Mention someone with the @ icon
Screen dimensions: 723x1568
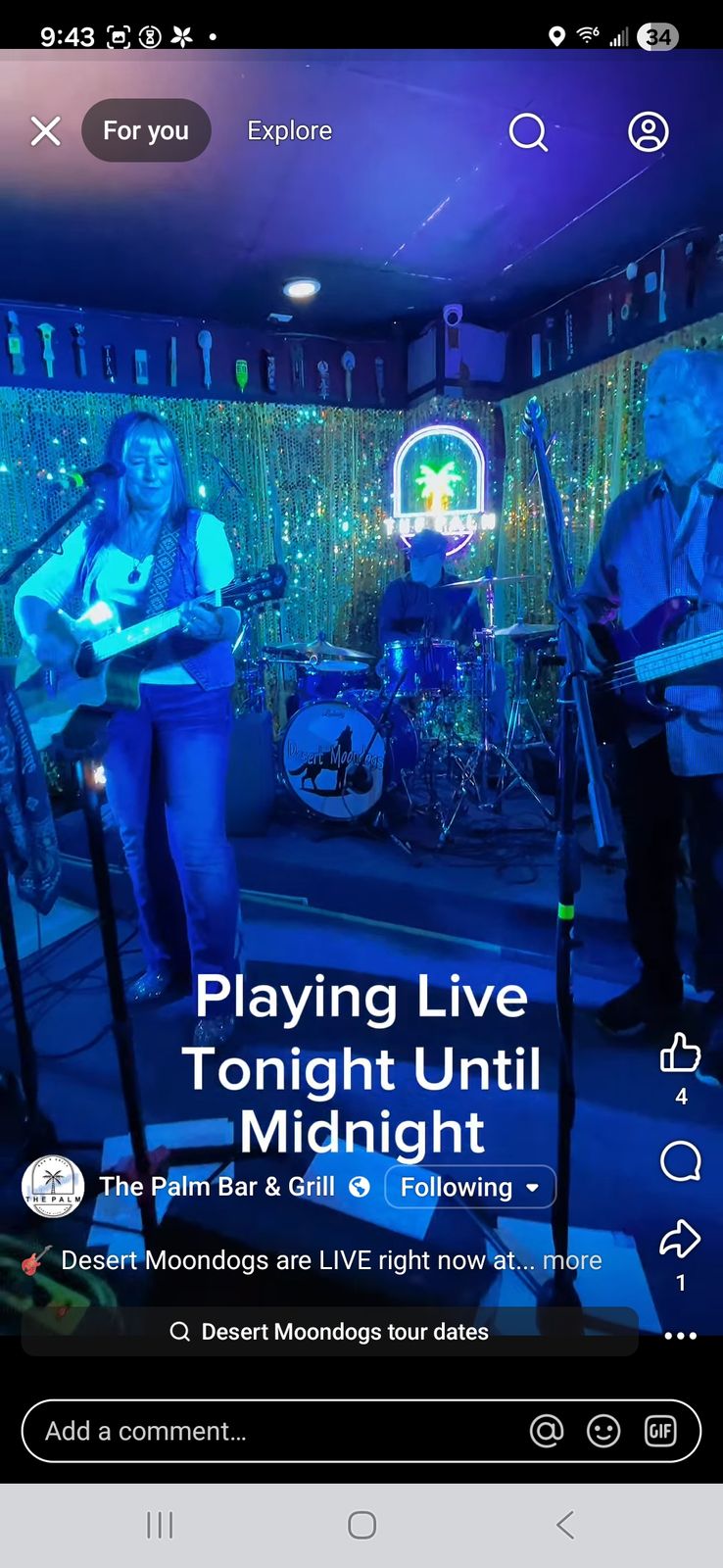547,1432
